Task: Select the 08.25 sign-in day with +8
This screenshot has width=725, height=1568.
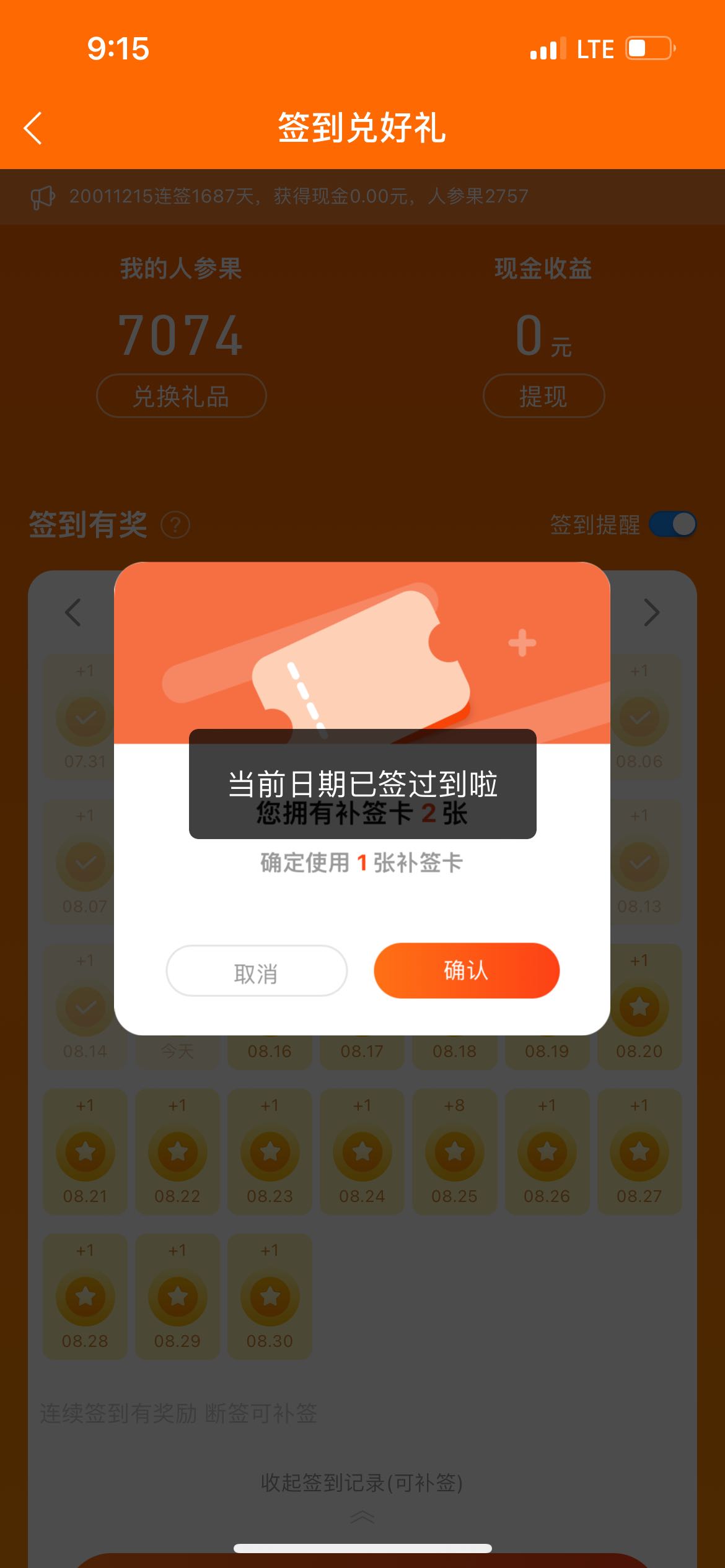Action: coord(454,1152)
